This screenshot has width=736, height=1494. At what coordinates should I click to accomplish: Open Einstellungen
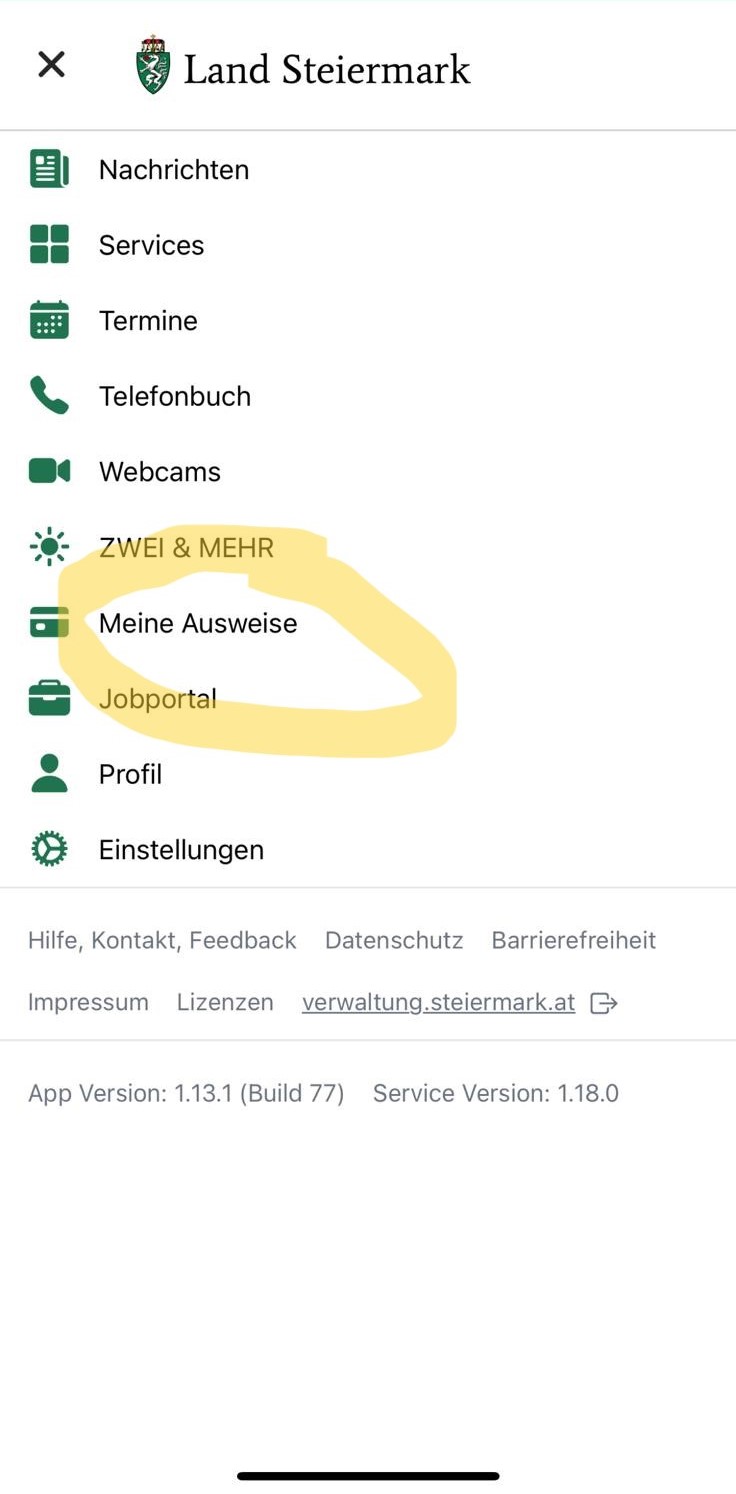click(368, 850)
